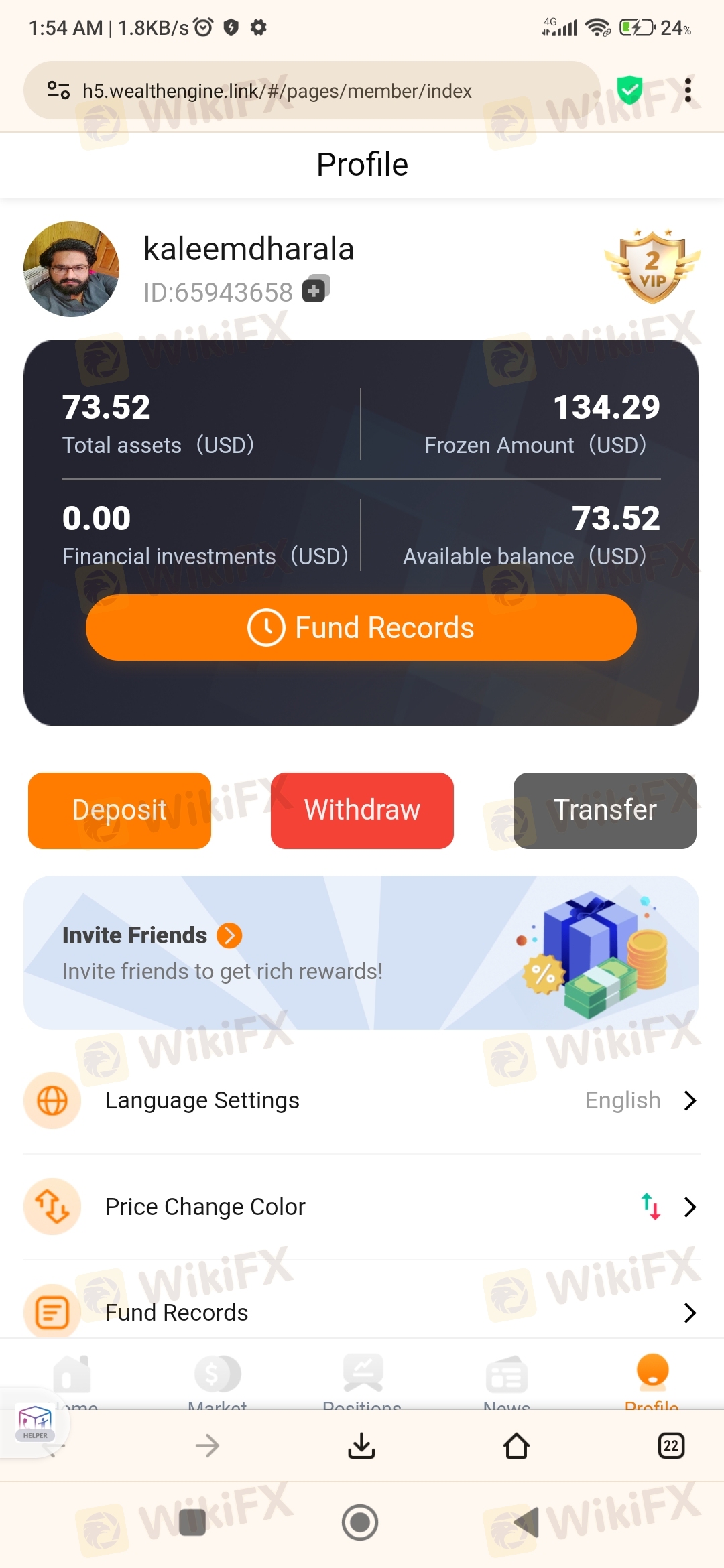The width and height of the screenshot is (724, 1568).
Task: Copy the user ID with the copy icon
Action: click(316, 289)
